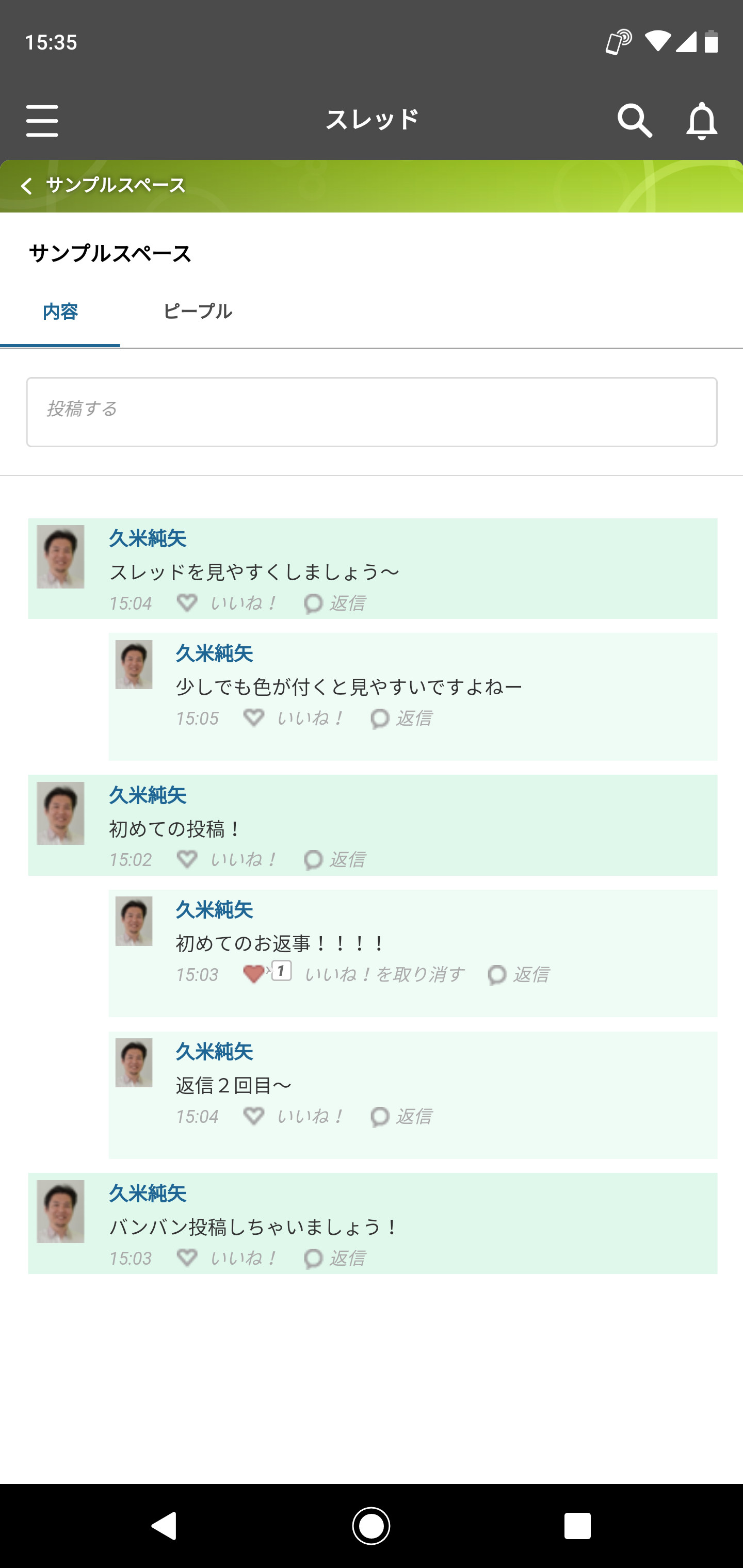743x1568 pixels.
Task: Click the heart icon on バンバン投稿しちゃいましょう！
Action: pos(187,1258)
